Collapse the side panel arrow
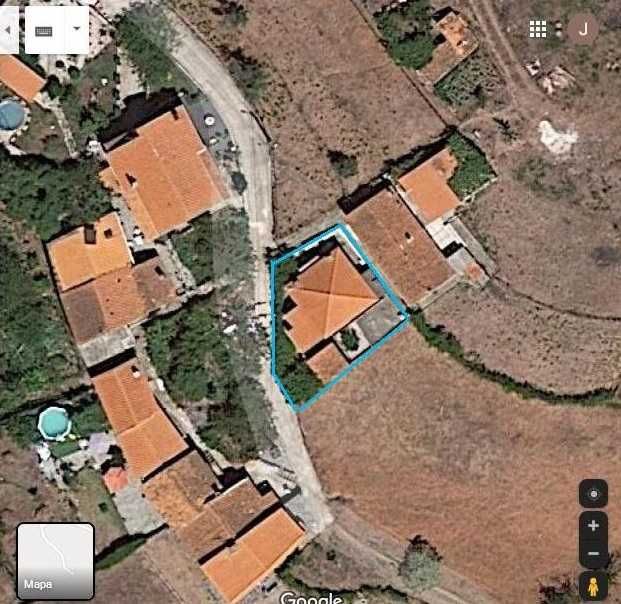Image resolution: width=621 pixels, height=604 pixels. [x=8, y=30]
